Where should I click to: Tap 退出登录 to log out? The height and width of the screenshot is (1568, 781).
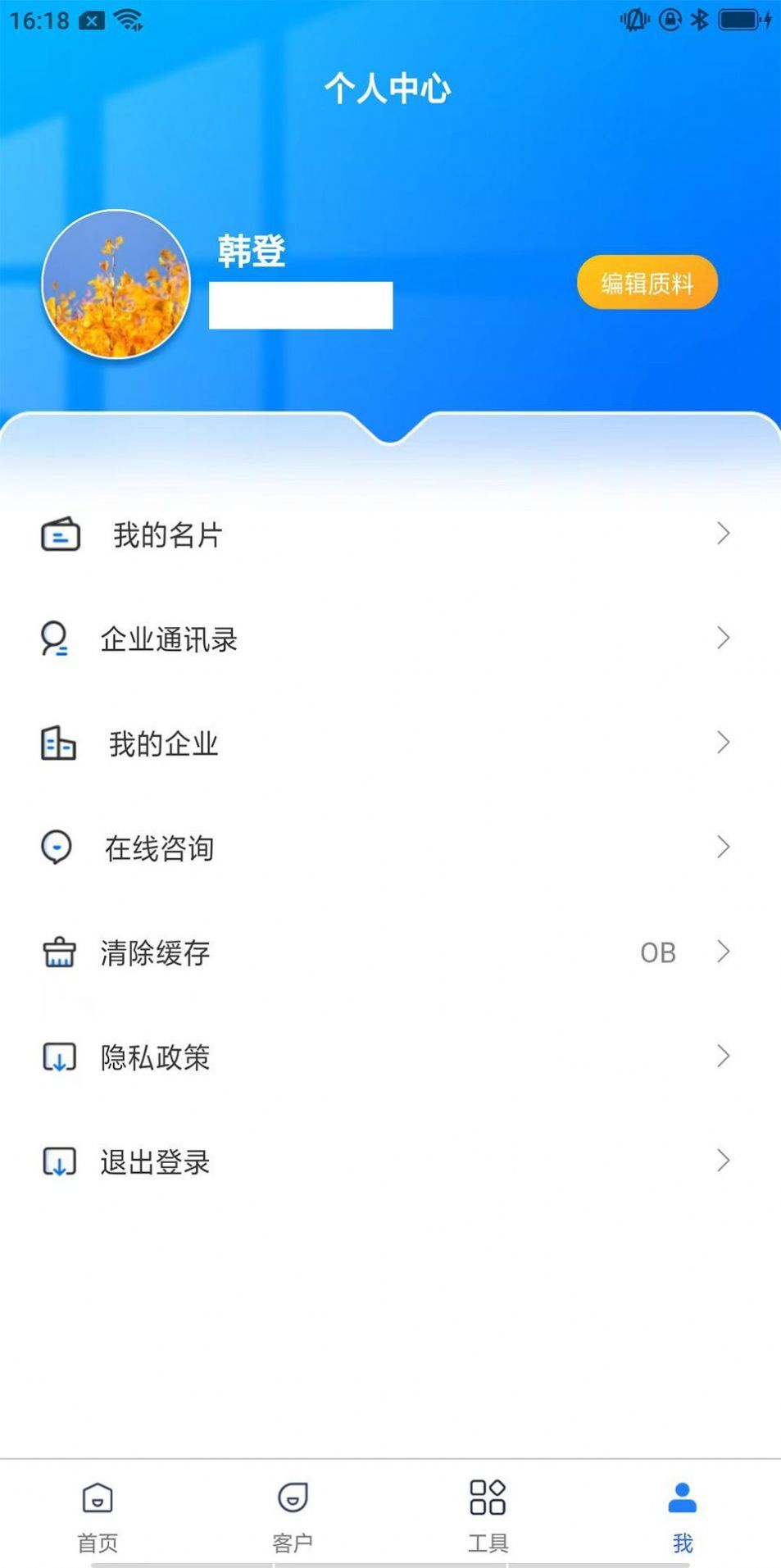pos(156,1161)
